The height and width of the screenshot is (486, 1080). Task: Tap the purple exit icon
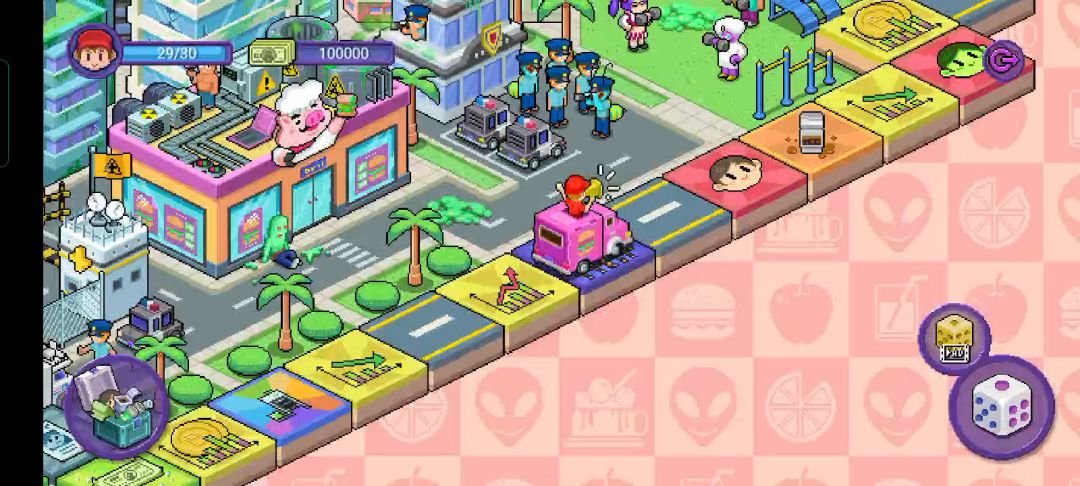point(1003,61)
